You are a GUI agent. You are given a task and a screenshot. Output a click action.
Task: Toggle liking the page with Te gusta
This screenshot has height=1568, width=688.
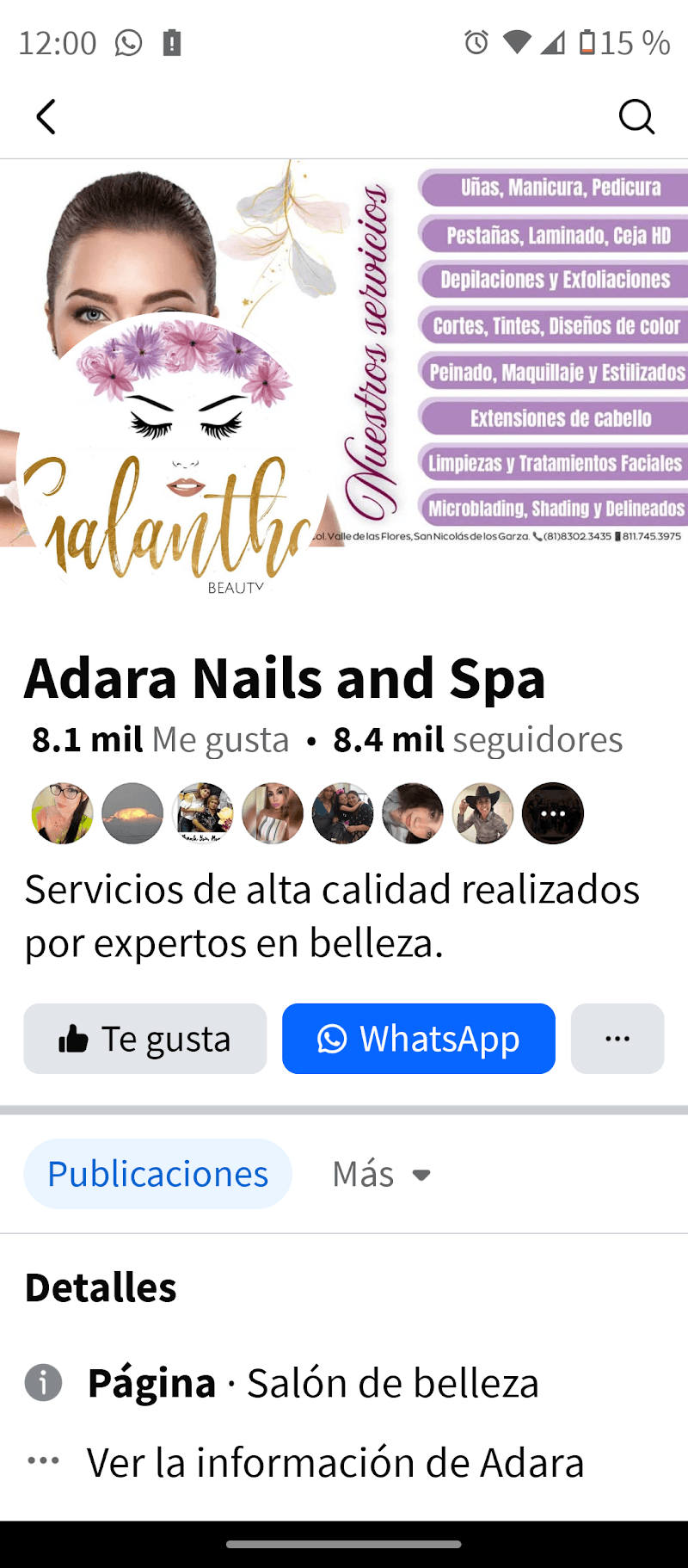pyautogui.click(x=144, y=1039)
